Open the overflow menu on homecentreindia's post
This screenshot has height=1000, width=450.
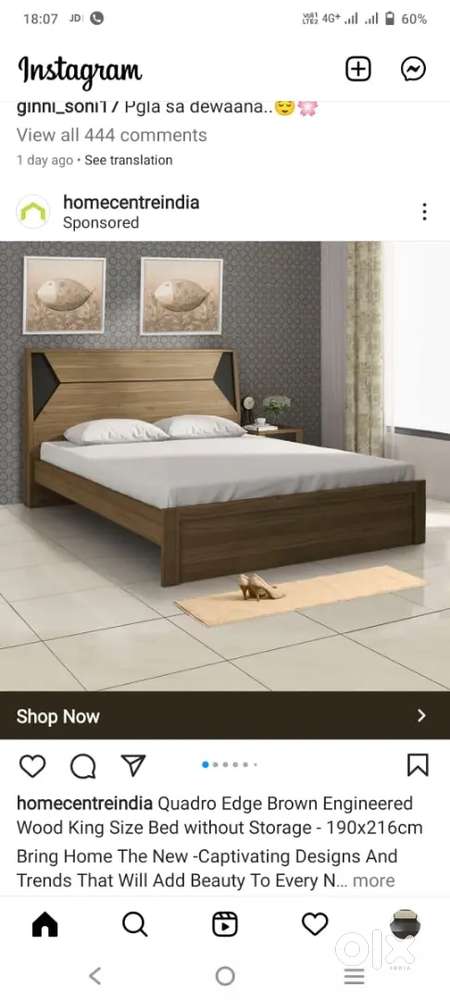(x=425, y=212)
